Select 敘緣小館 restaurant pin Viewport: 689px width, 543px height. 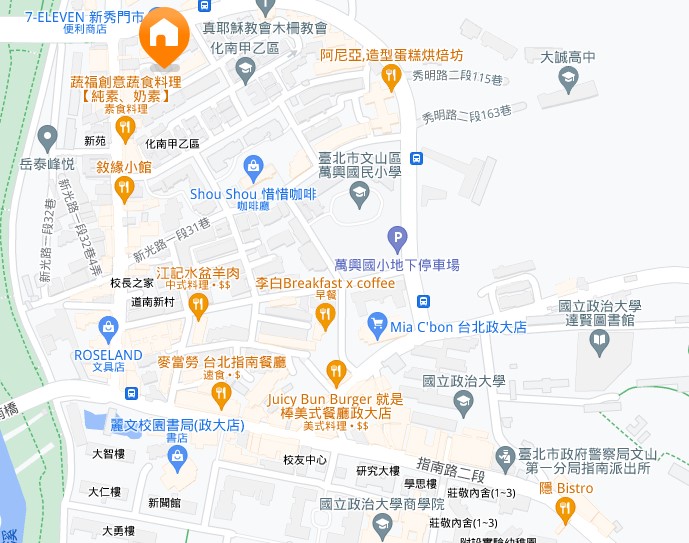pos(124,187)
